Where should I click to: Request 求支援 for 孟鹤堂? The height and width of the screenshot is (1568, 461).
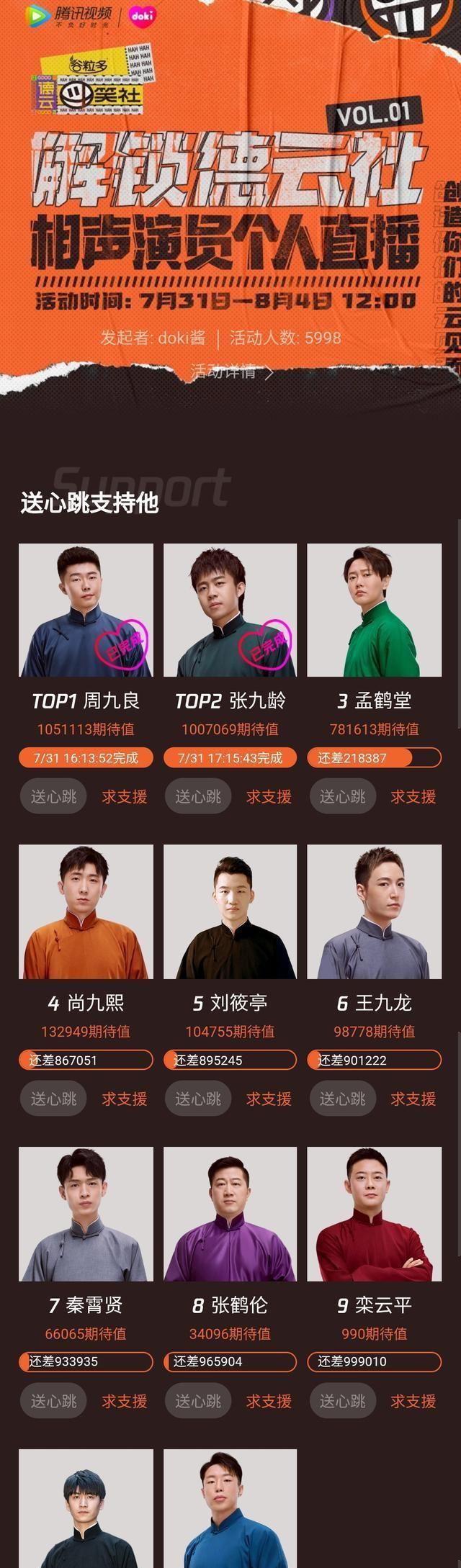click(413, 796)
